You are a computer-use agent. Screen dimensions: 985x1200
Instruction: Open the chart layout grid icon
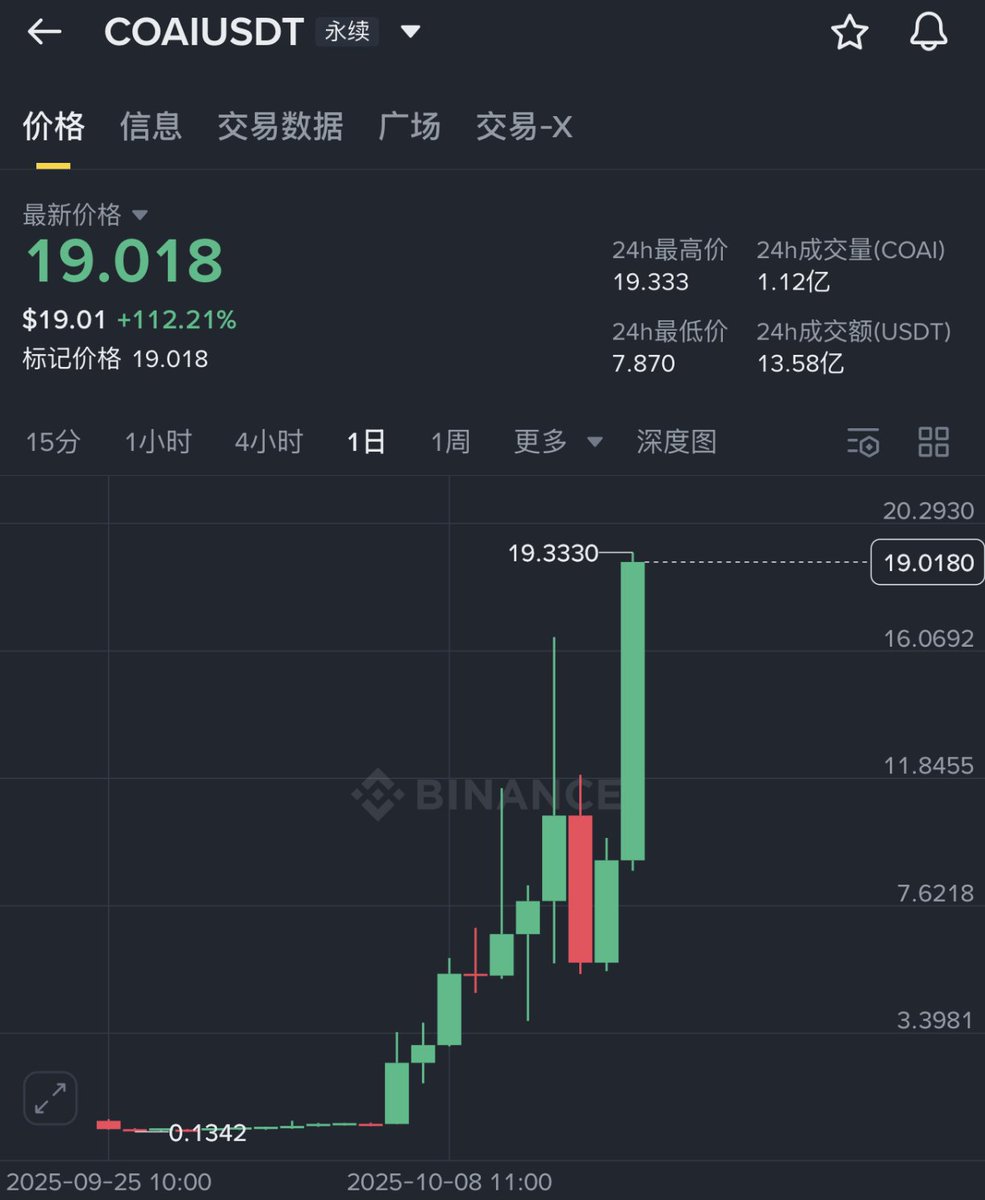933,442
